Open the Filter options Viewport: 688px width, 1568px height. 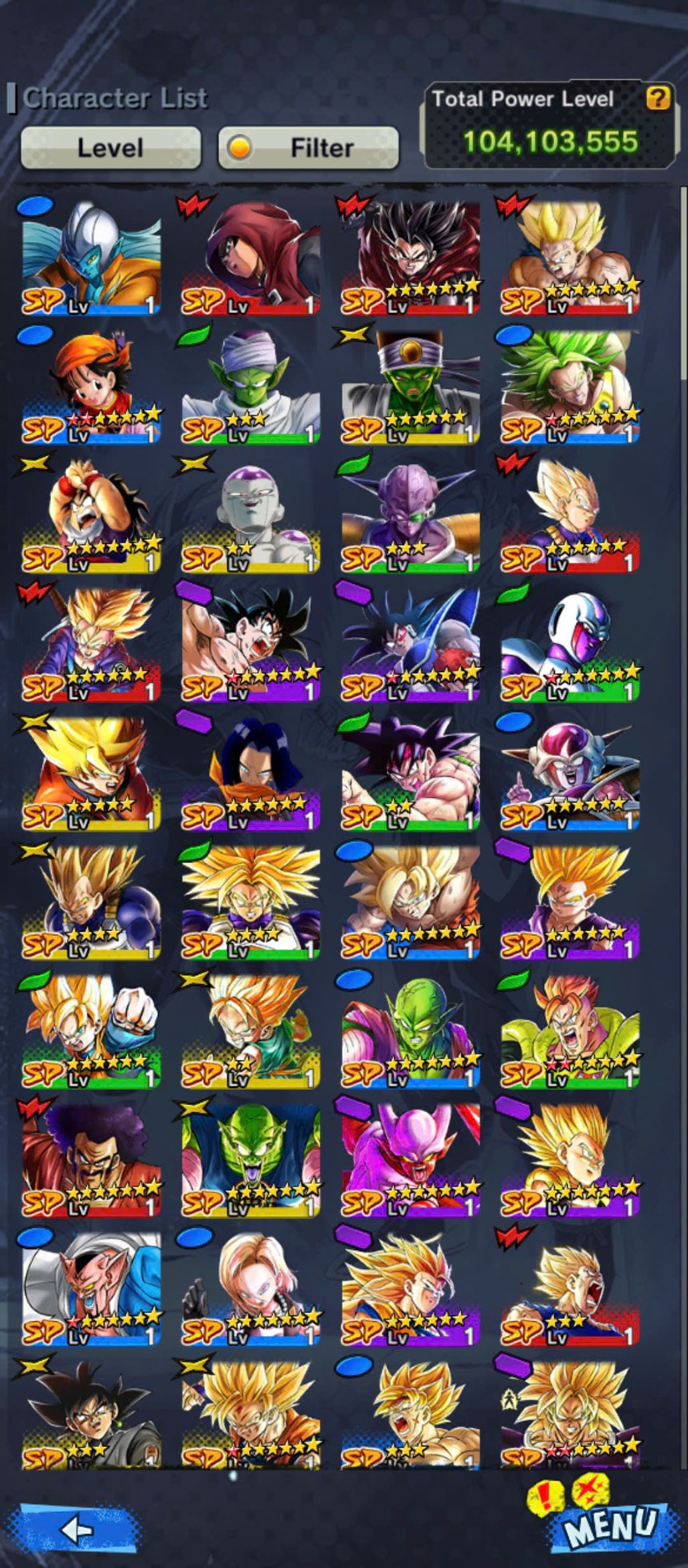tap(309, 147)
